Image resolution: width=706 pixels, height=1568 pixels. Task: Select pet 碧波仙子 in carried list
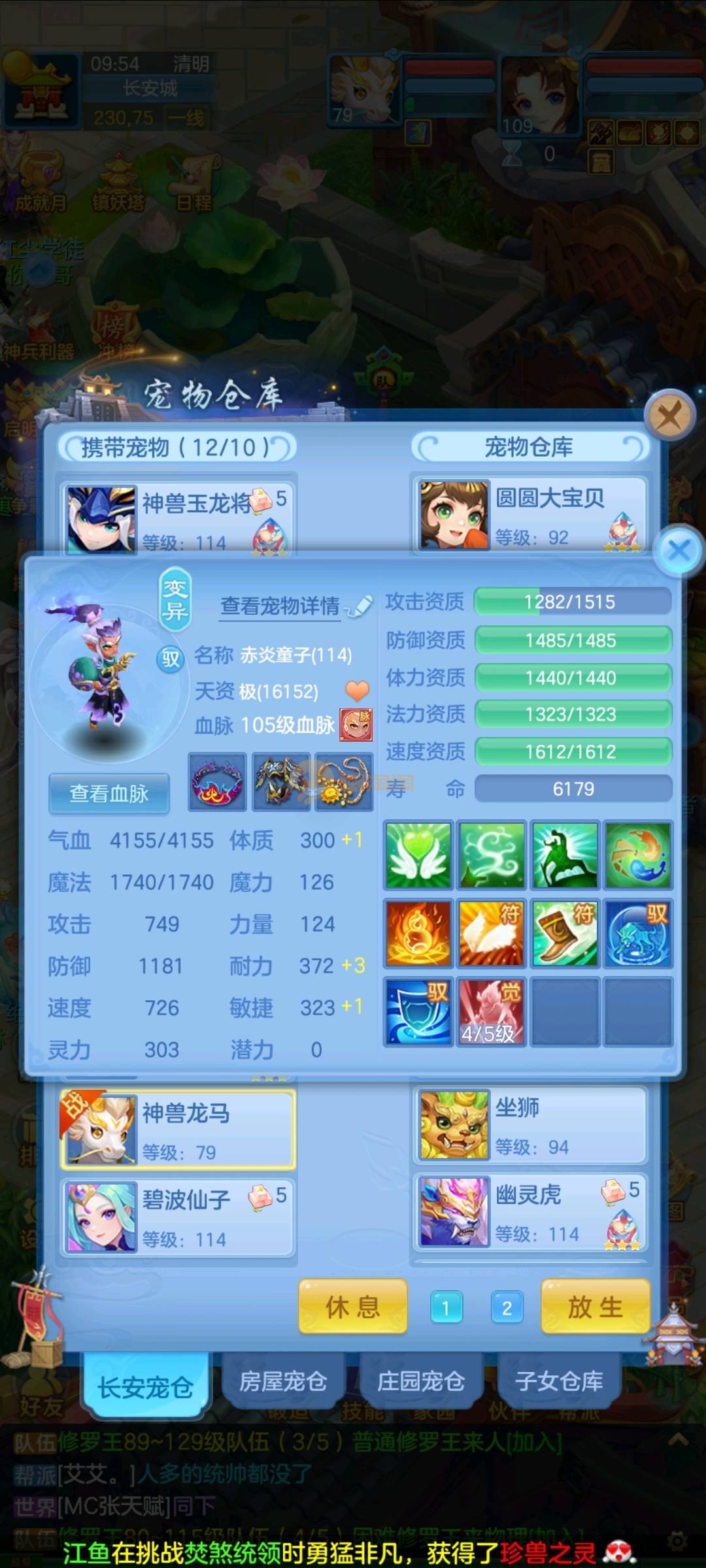(178, 1217)
